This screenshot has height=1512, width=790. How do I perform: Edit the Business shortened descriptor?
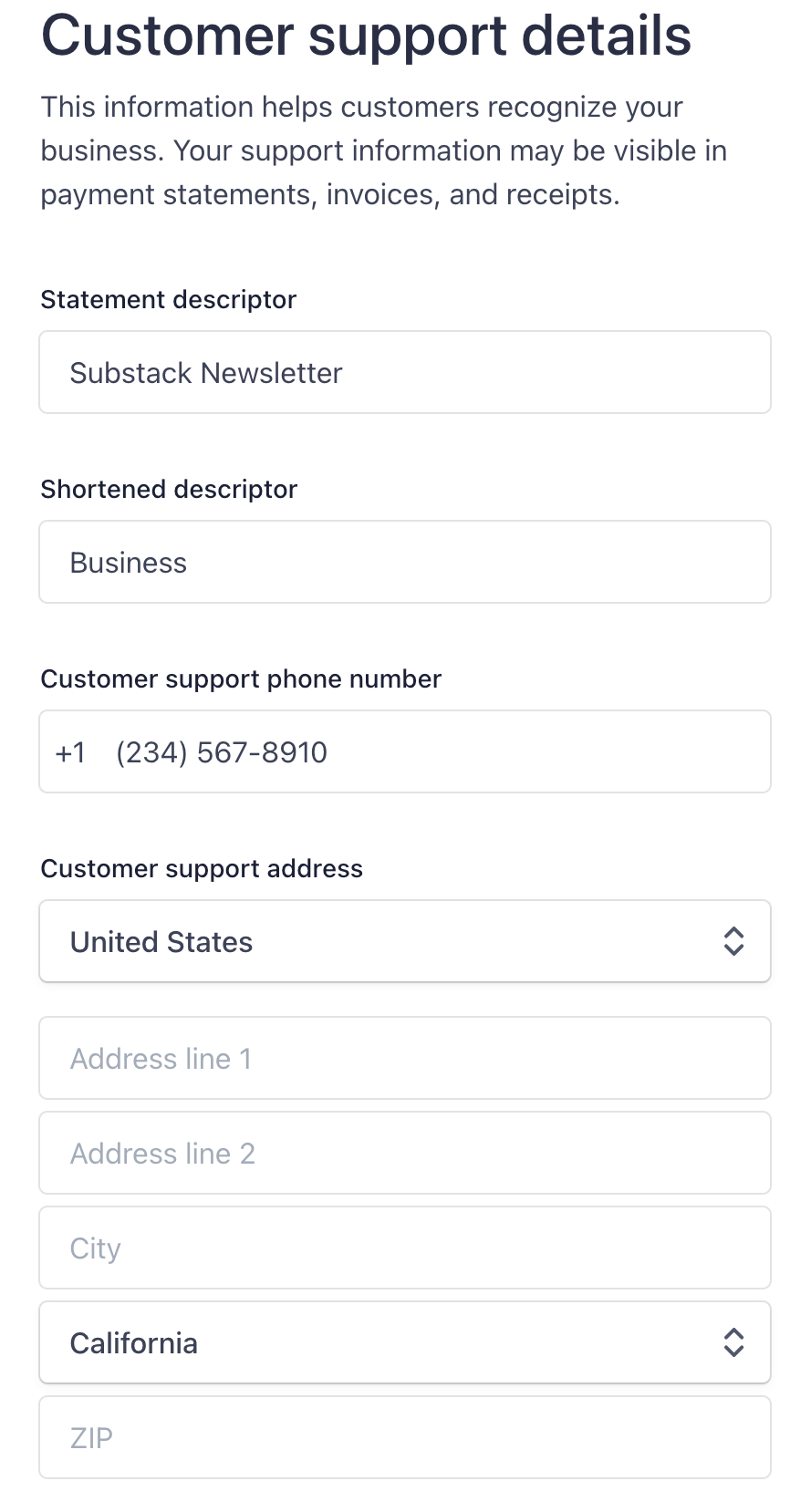pos(128,562)
